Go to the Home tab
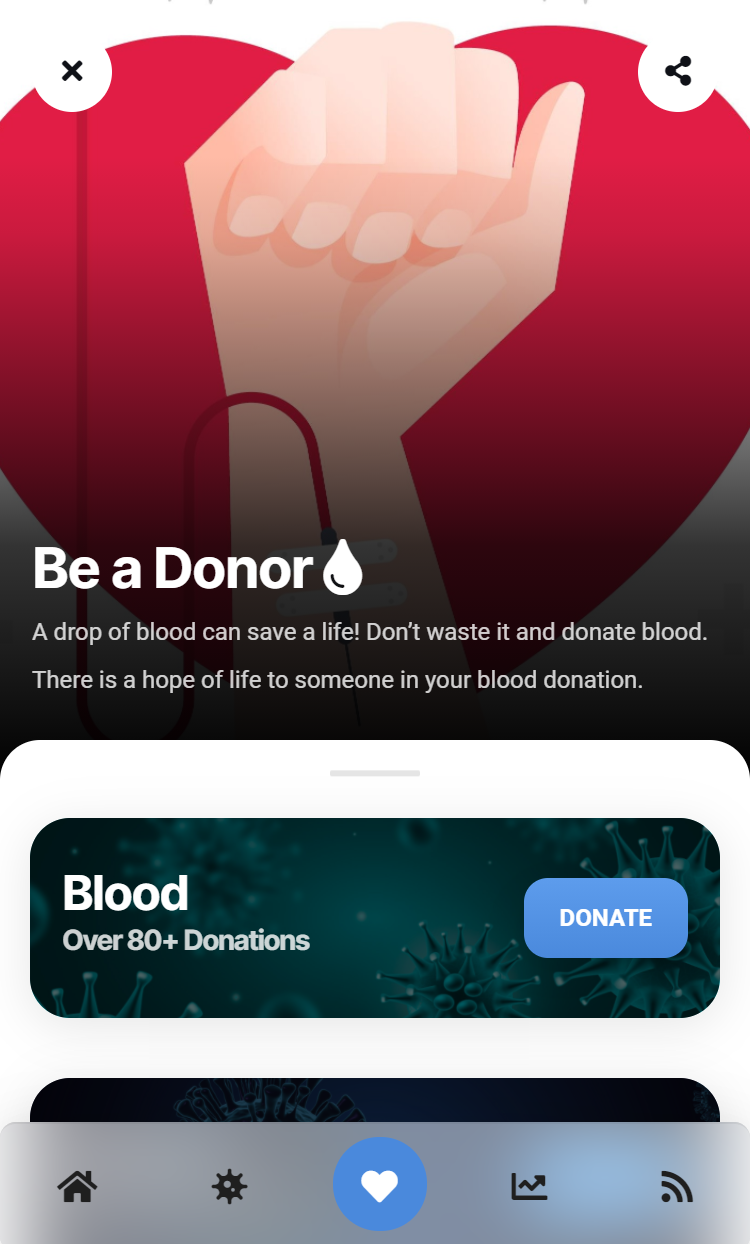The height and width of the screenshot is (1244, 750). tap(77, 1186)
